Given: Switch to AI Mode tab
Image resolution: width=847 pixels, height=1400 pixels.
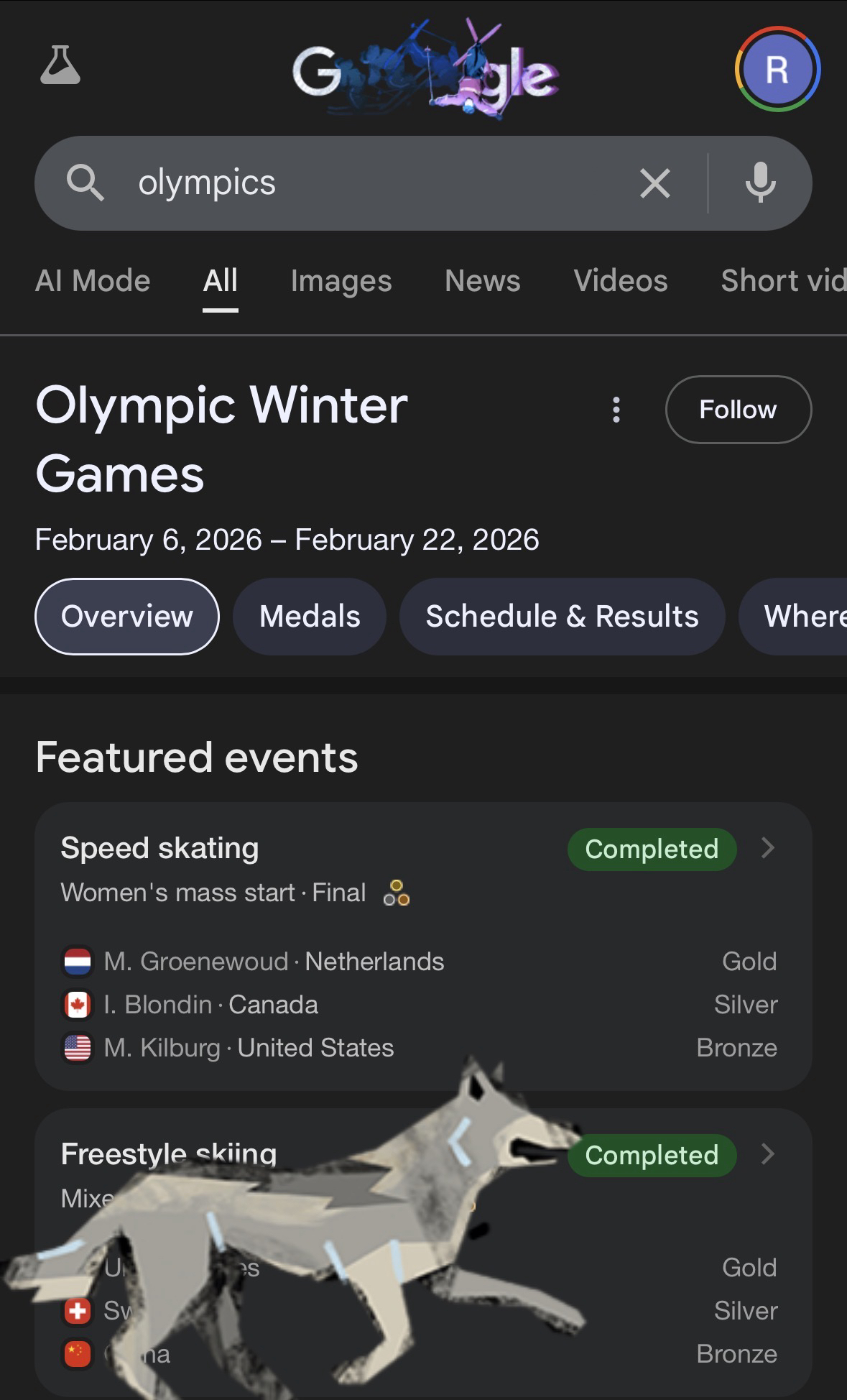Looking at the screenshot, I should [93, 281].
